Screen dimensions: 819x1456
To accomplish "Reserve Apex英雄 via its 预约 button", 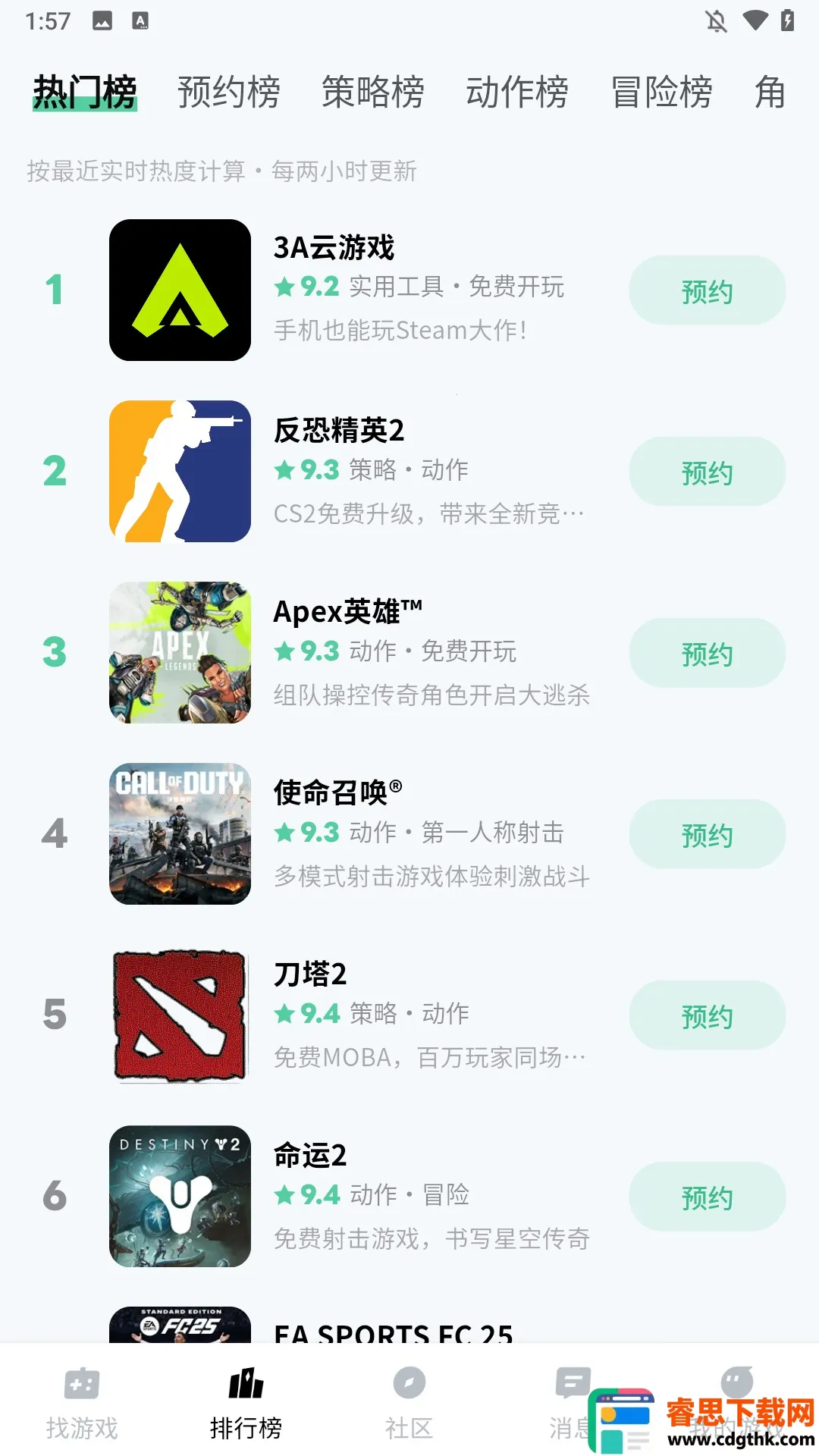I will (x=707, y=654).
